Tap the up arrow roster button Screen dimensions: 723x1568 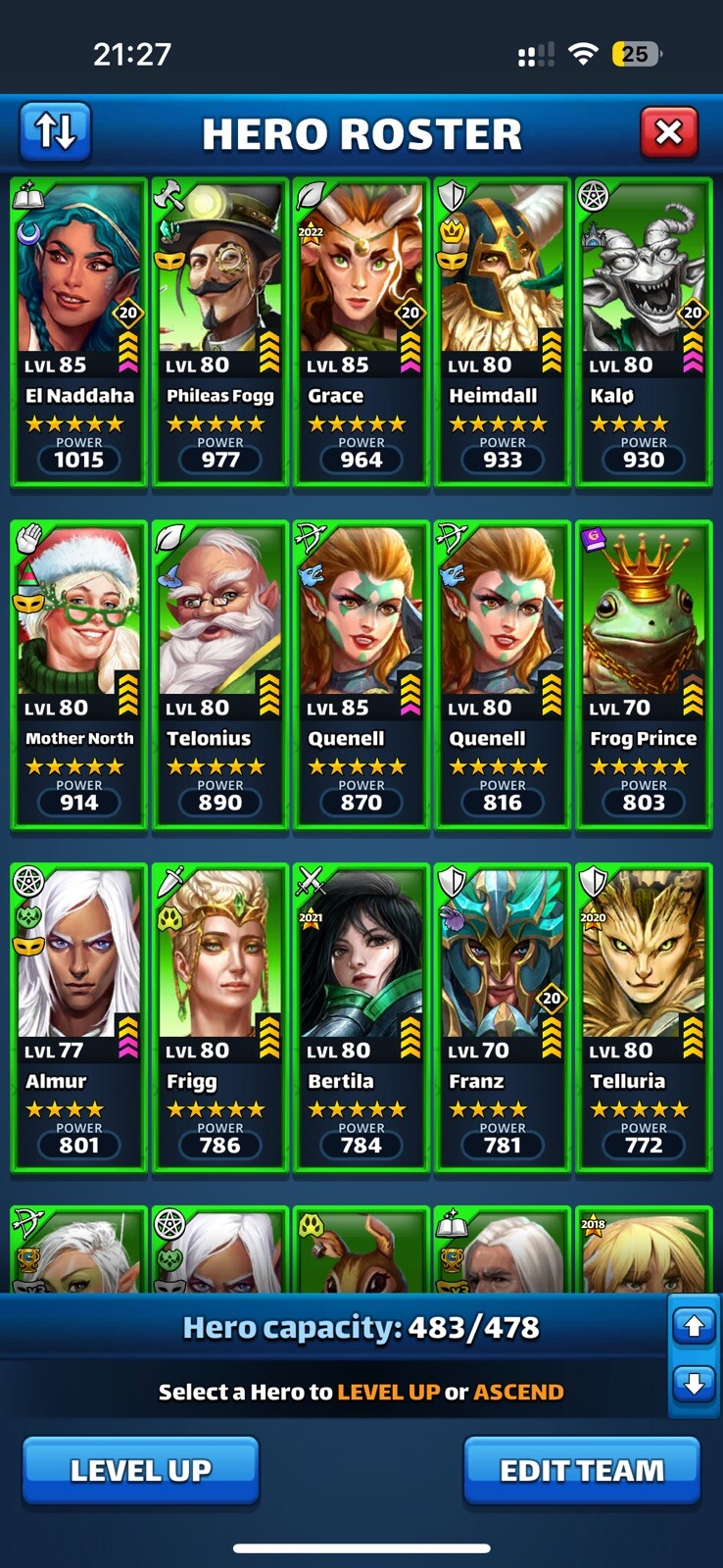[694, 1326]
